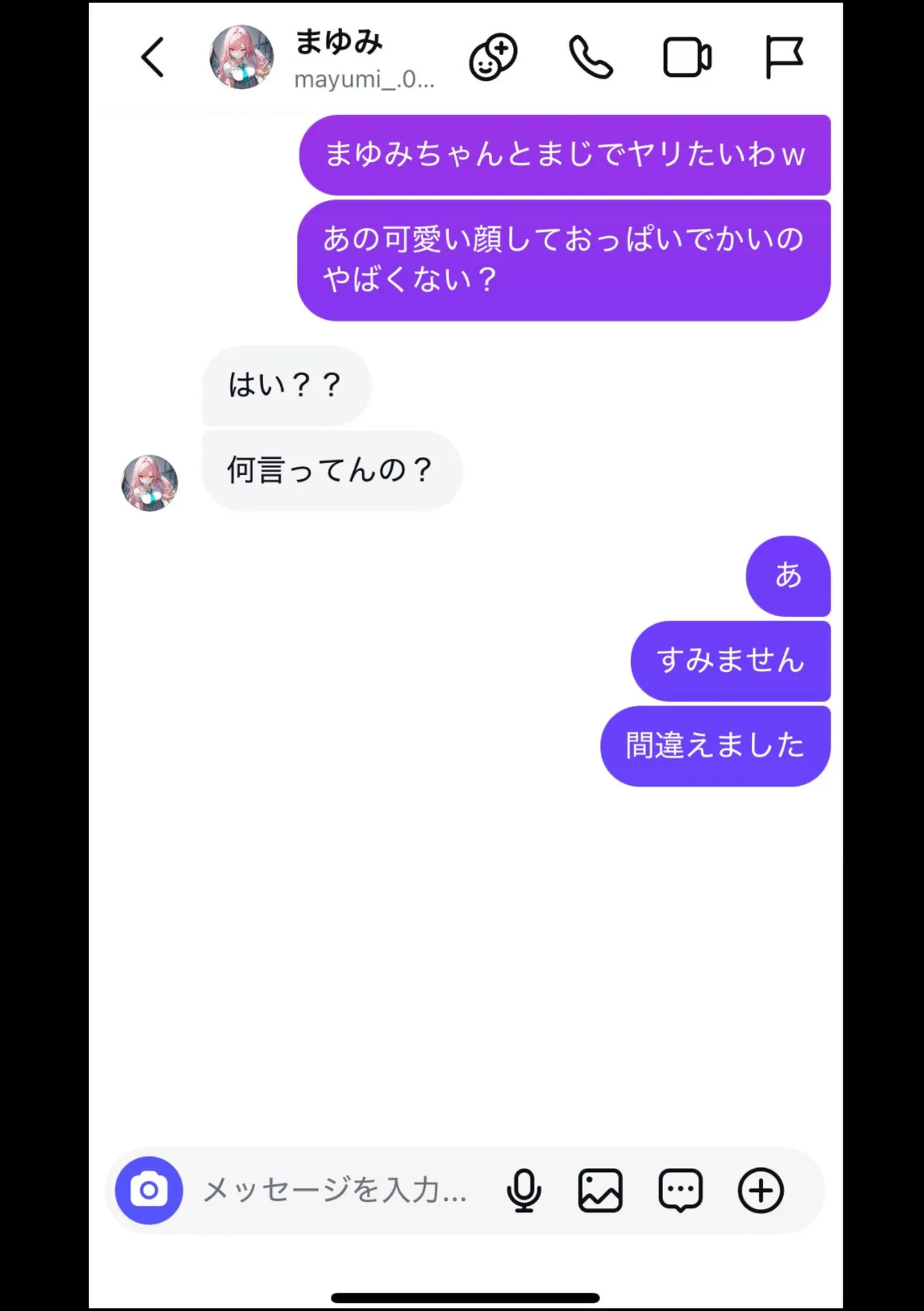Tap the username mayumi_.0...
Screen dimensions: 924x1311
pyautogui.click(x=364, y=80)
